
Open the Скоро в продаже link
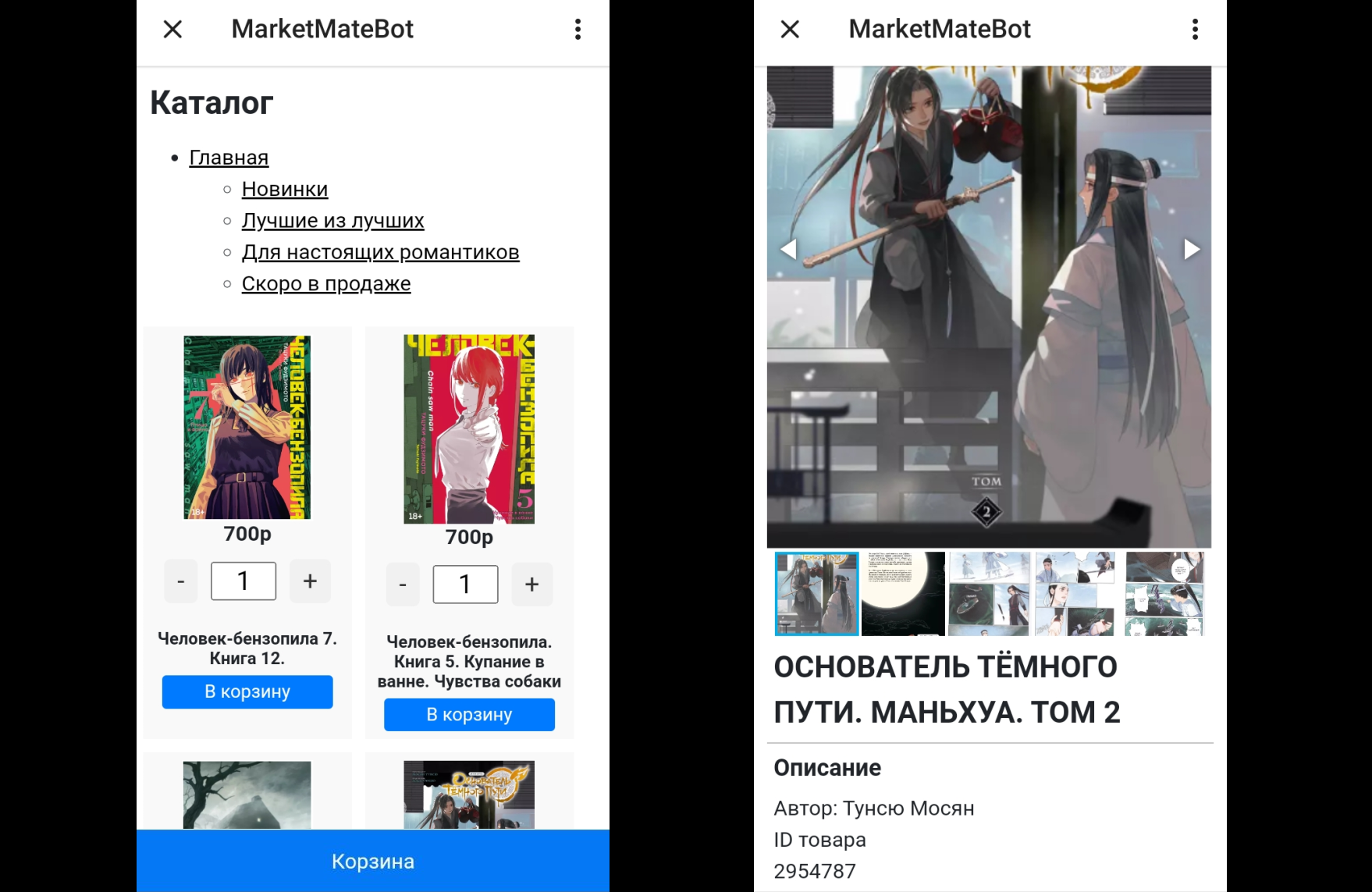click(325, 284)
